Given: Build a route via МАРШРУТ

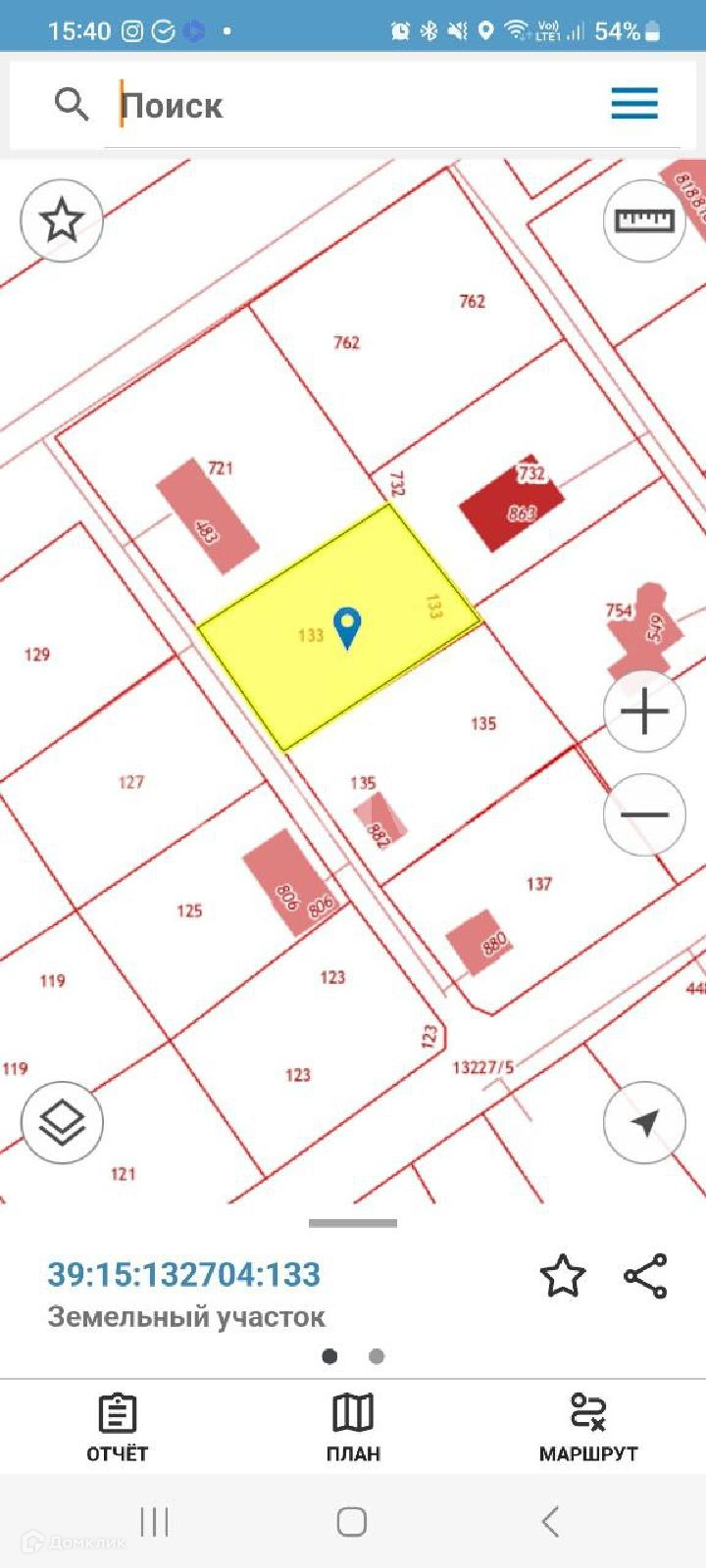Looking at the screenshot, I should (x=588, y=1428).
